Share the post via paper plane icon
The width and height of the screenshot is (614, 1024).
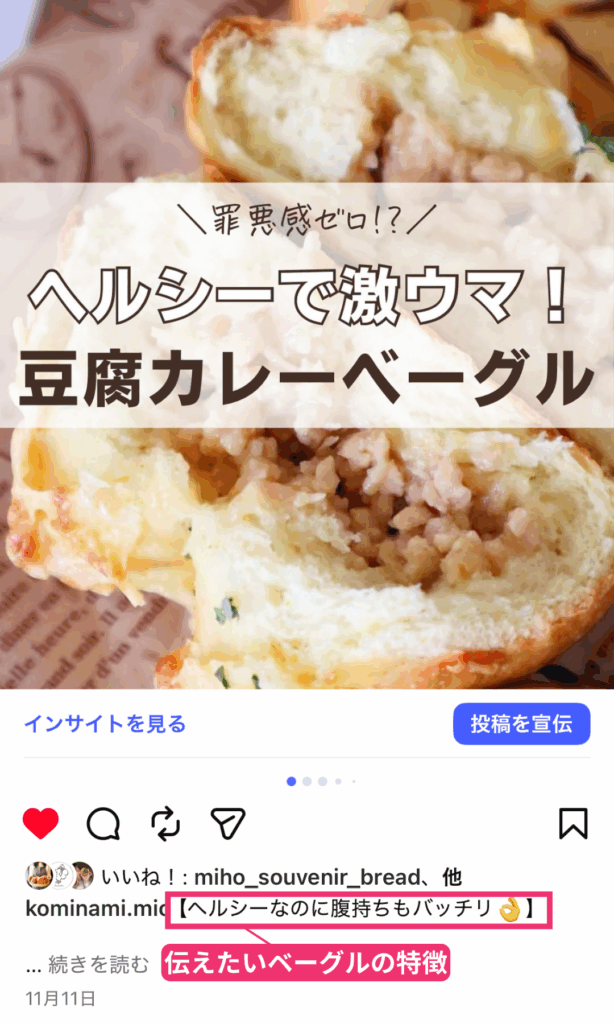[x=228, y=823]
